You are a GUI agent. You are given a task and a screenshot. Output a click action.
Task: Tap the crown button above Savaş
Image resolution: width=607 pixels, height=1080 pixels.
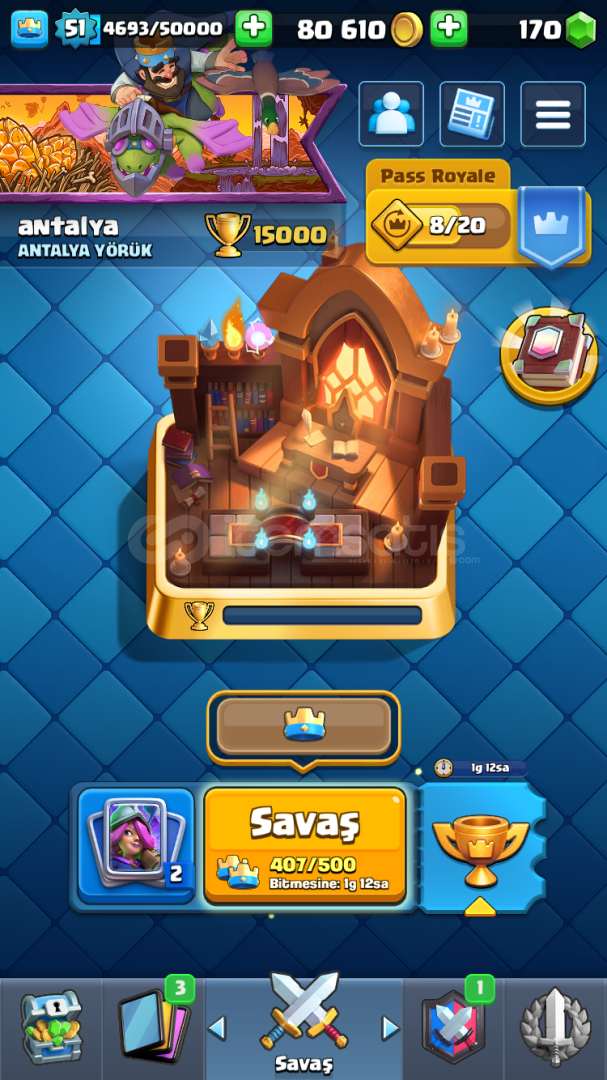tap(303, 726)
